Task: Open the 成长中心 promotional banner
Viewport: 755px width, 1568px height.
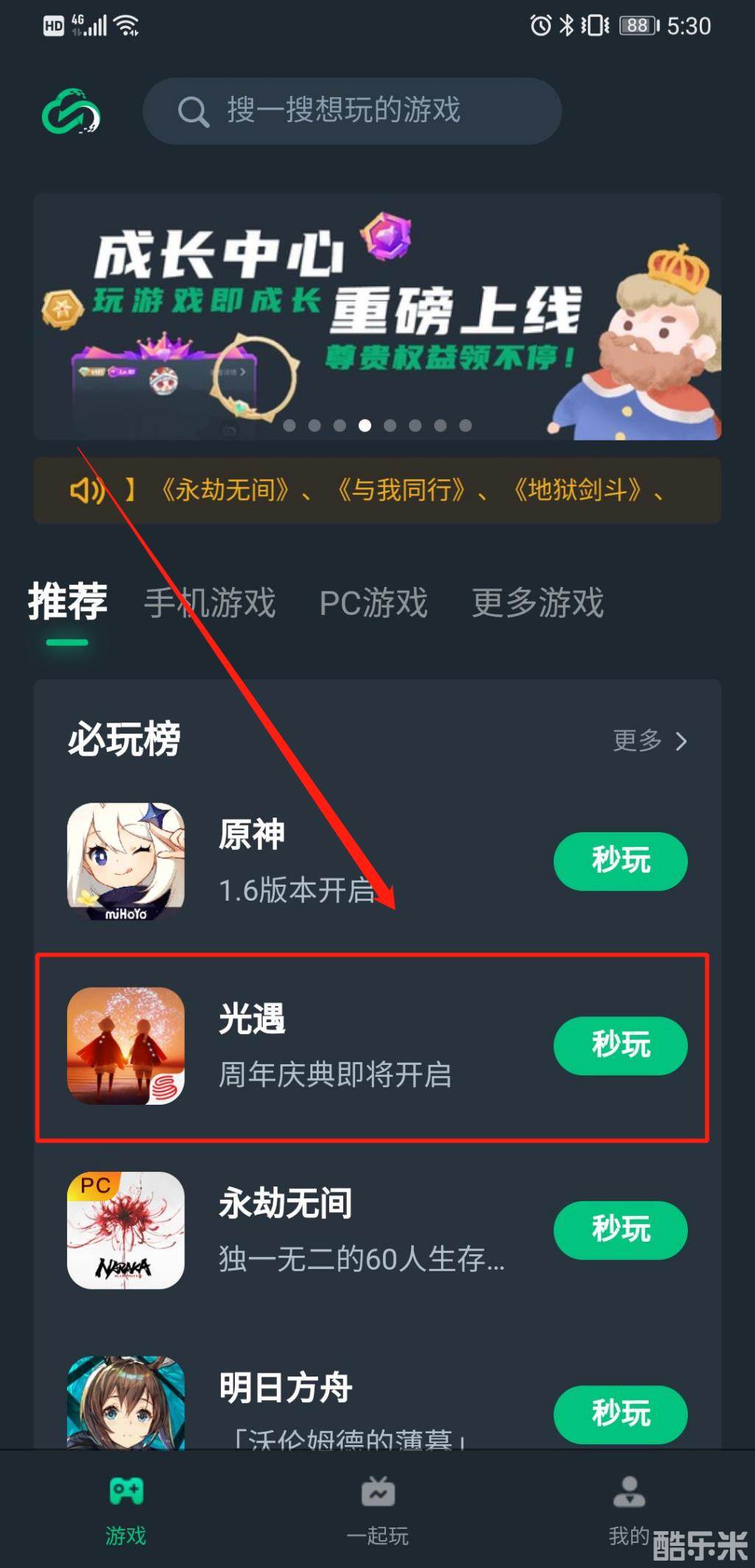Action: click(x=376, y=317)
